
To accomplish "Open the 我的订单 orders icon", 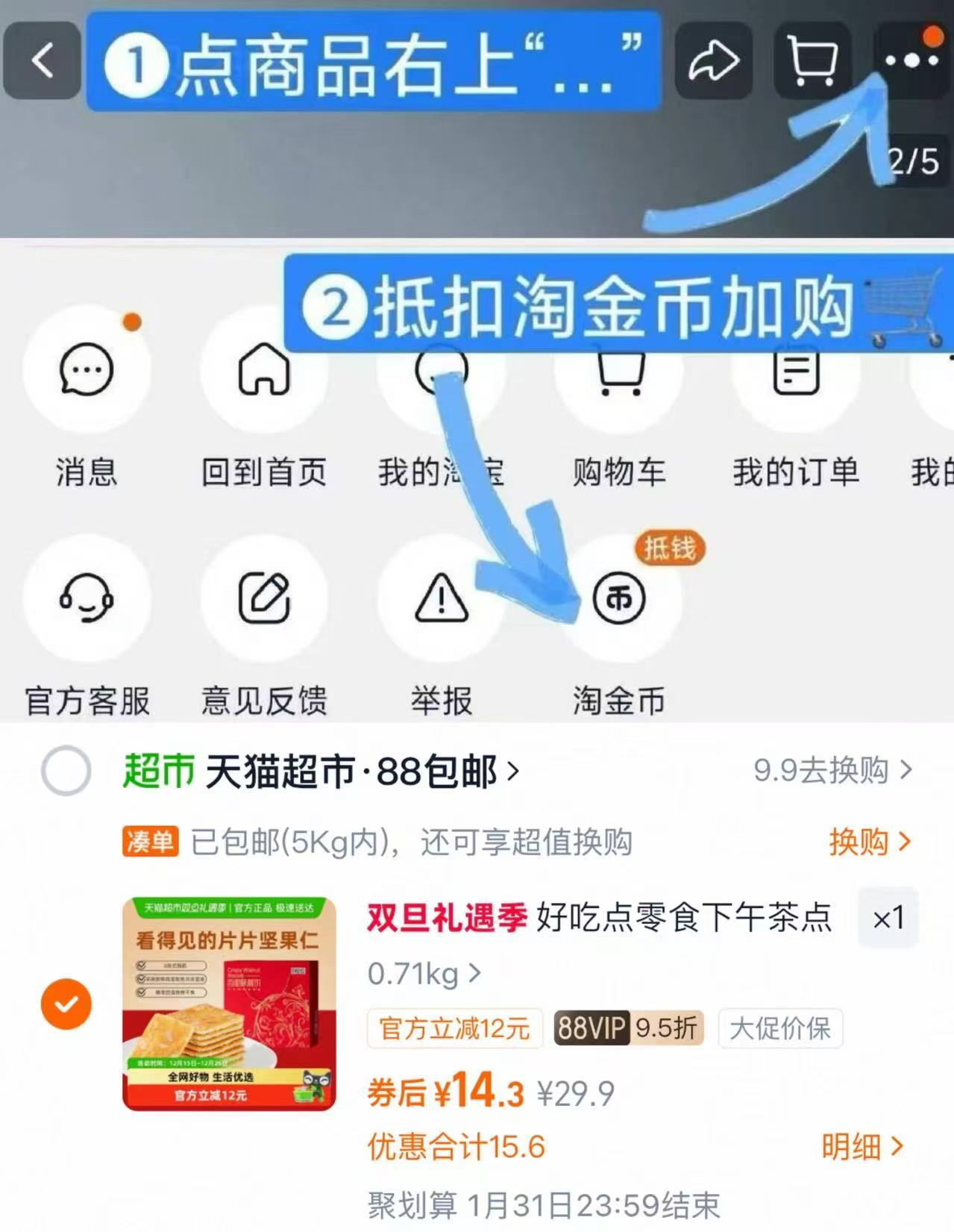I will [797, 371].
